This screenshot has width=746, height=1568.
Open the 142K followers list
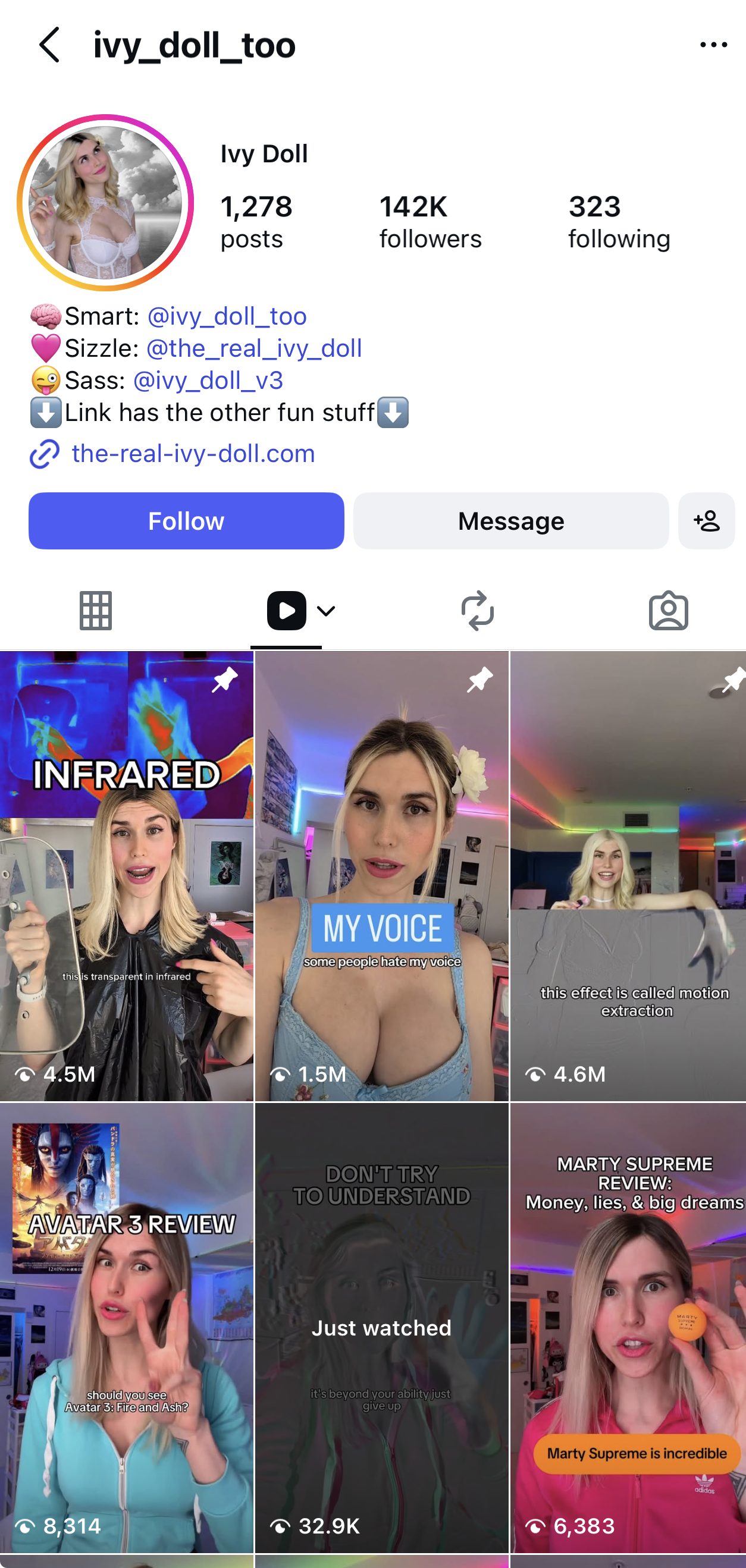point(430,222)
